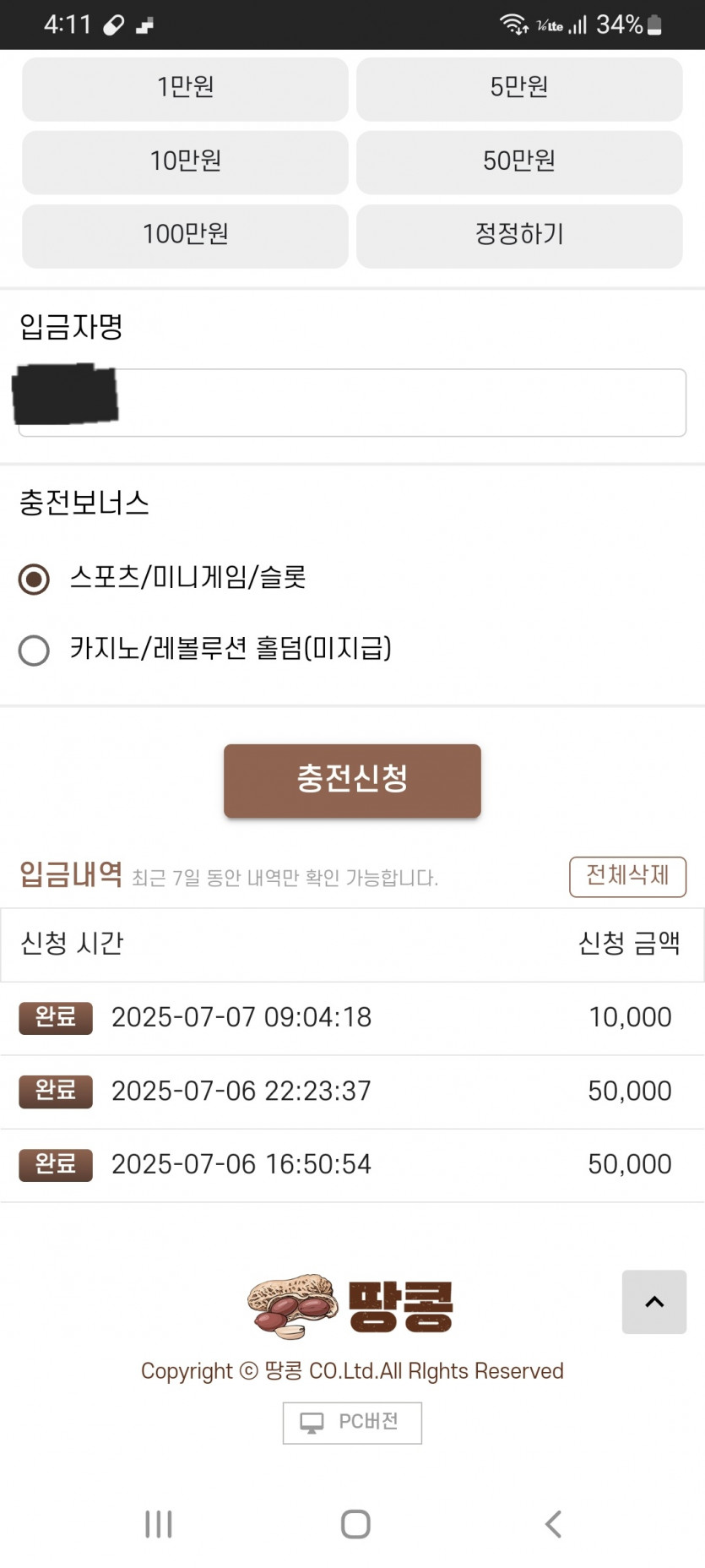Tap 전체삭제 to clear deposit history
Image resolution: width=705 pixels, height=1568 pixels.
(627, 876)
